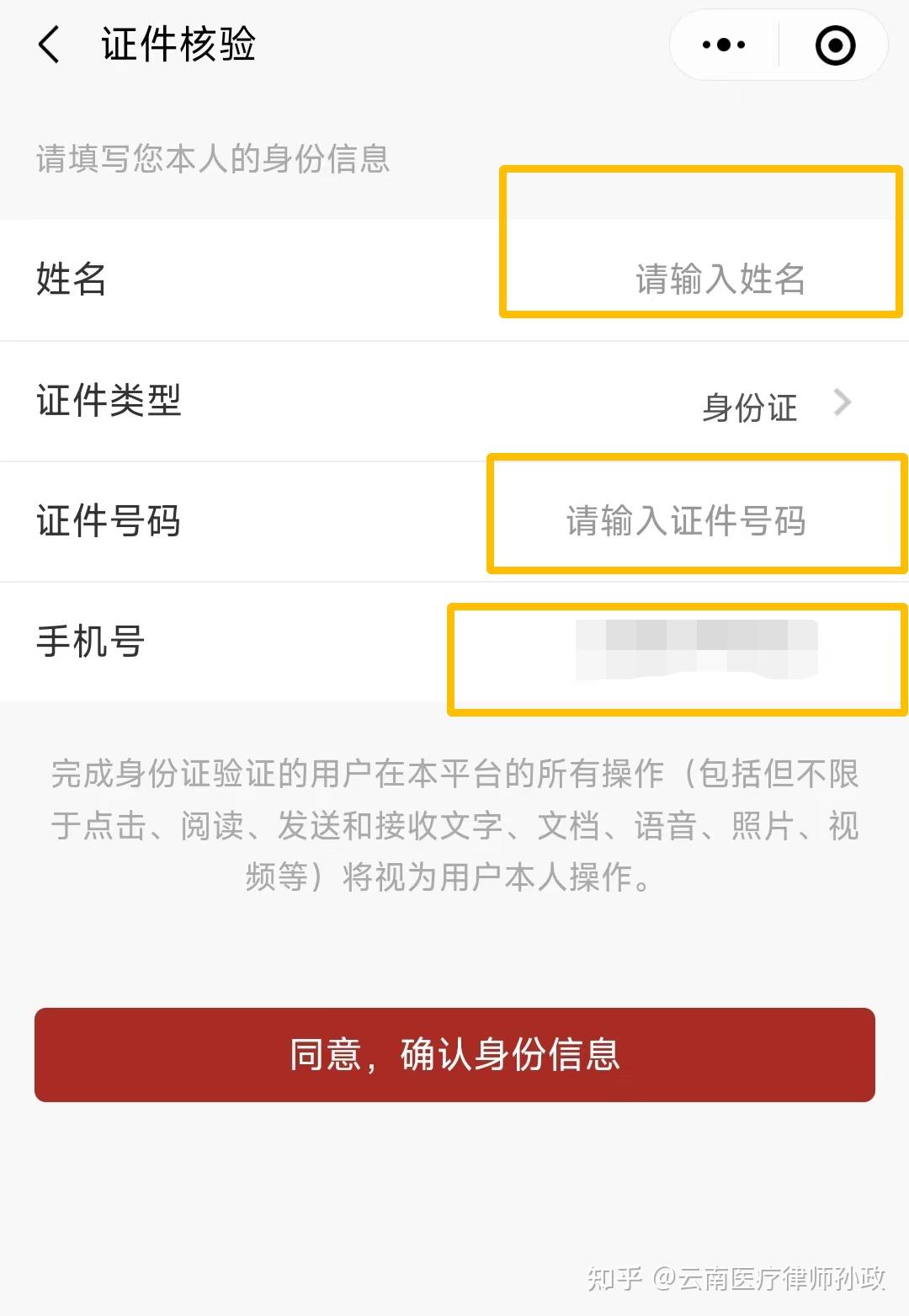Tap the divider capsule icon group
This screenshot has width=909, height=1316.
pos(779,45)
